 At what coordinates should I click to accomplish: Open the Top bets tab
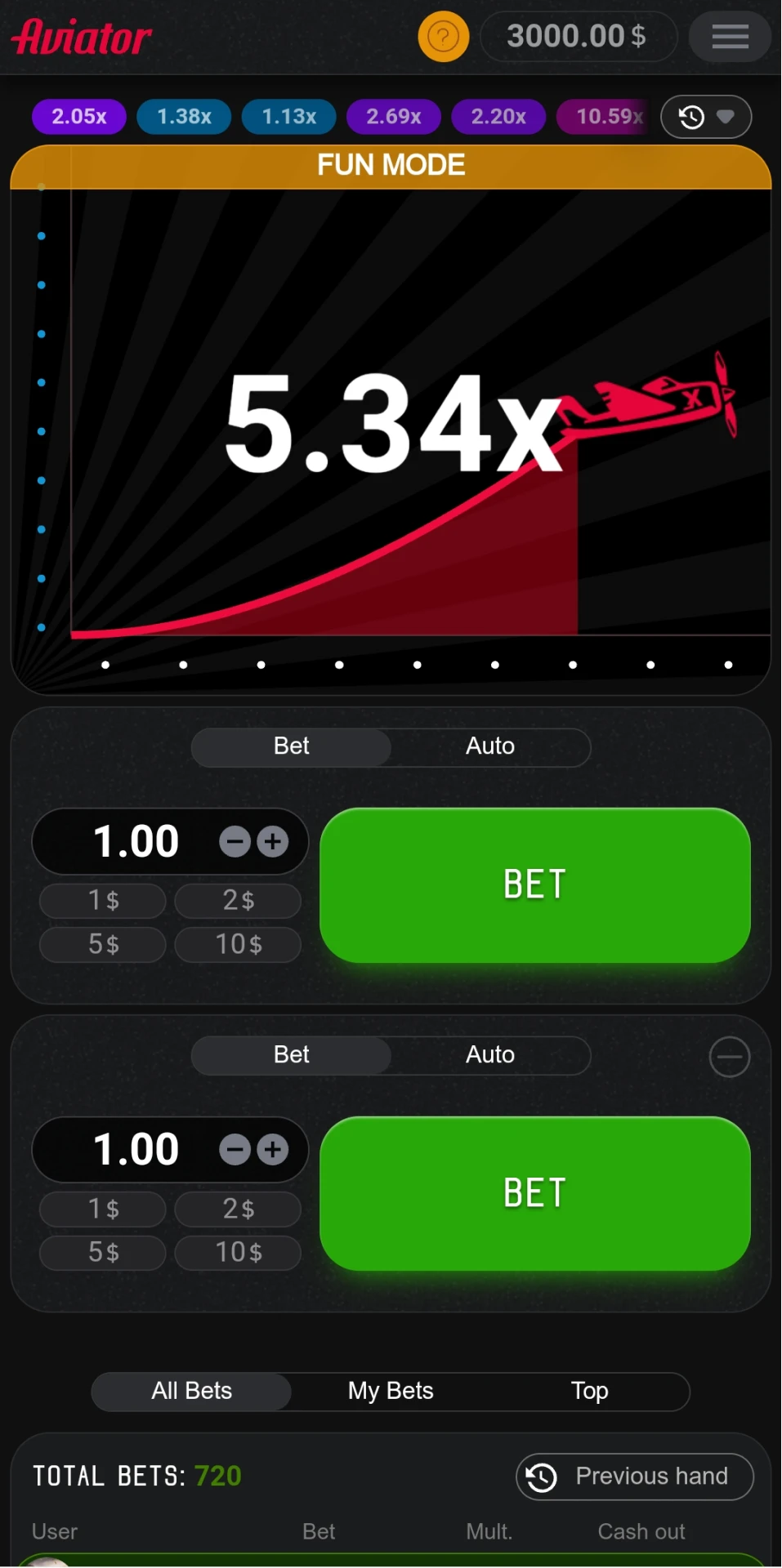pos(589,1391)
